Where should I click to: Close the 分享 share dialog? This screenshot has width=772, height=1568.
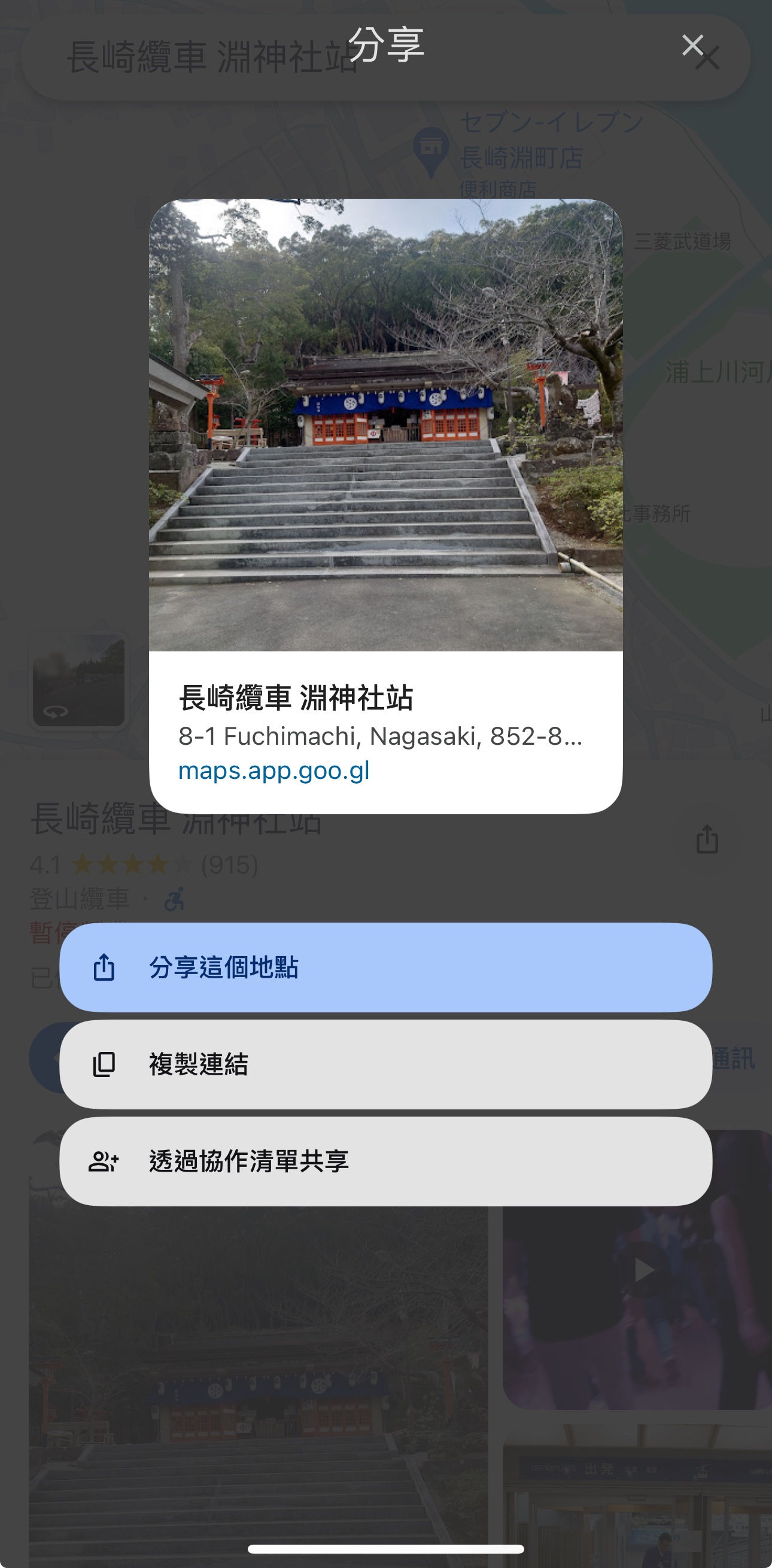pyautogui.click(x=692, y=46)
